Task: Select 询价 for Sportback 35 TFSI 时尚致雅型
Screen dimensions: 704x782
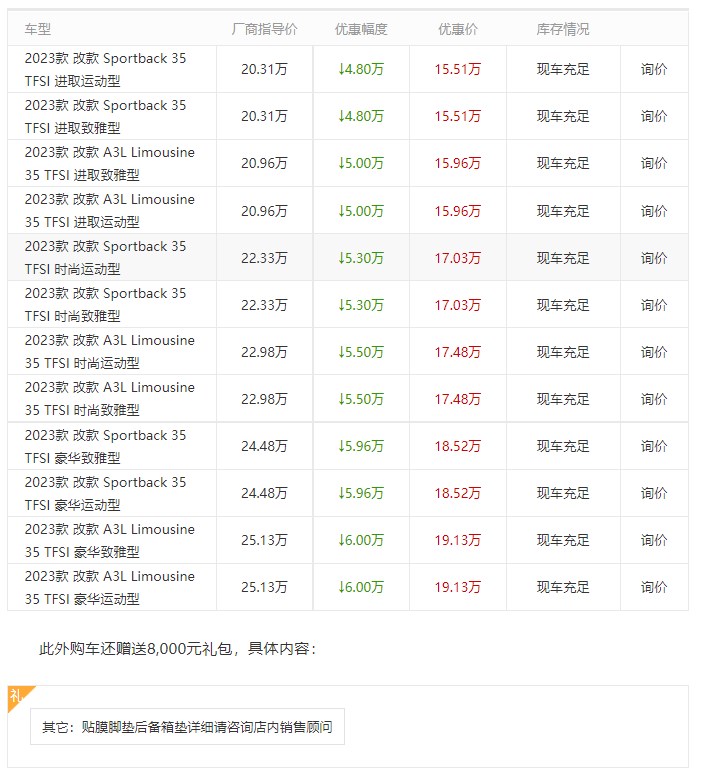Action: [654, 305]
